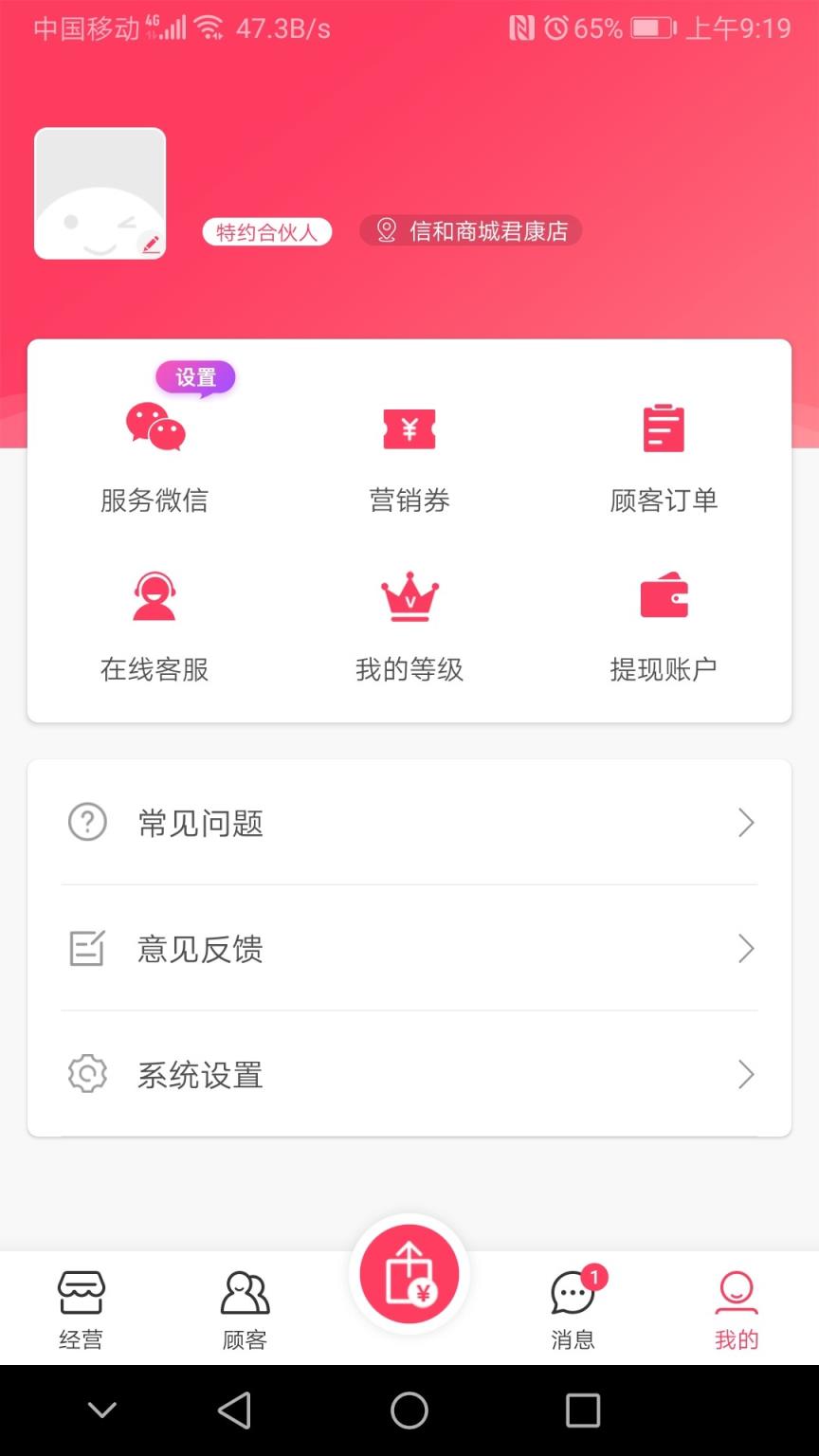The width and height of the screenshot is (819, 1456).
Task: Open the message bubble with notification badge
Action: coord(573,1306)
